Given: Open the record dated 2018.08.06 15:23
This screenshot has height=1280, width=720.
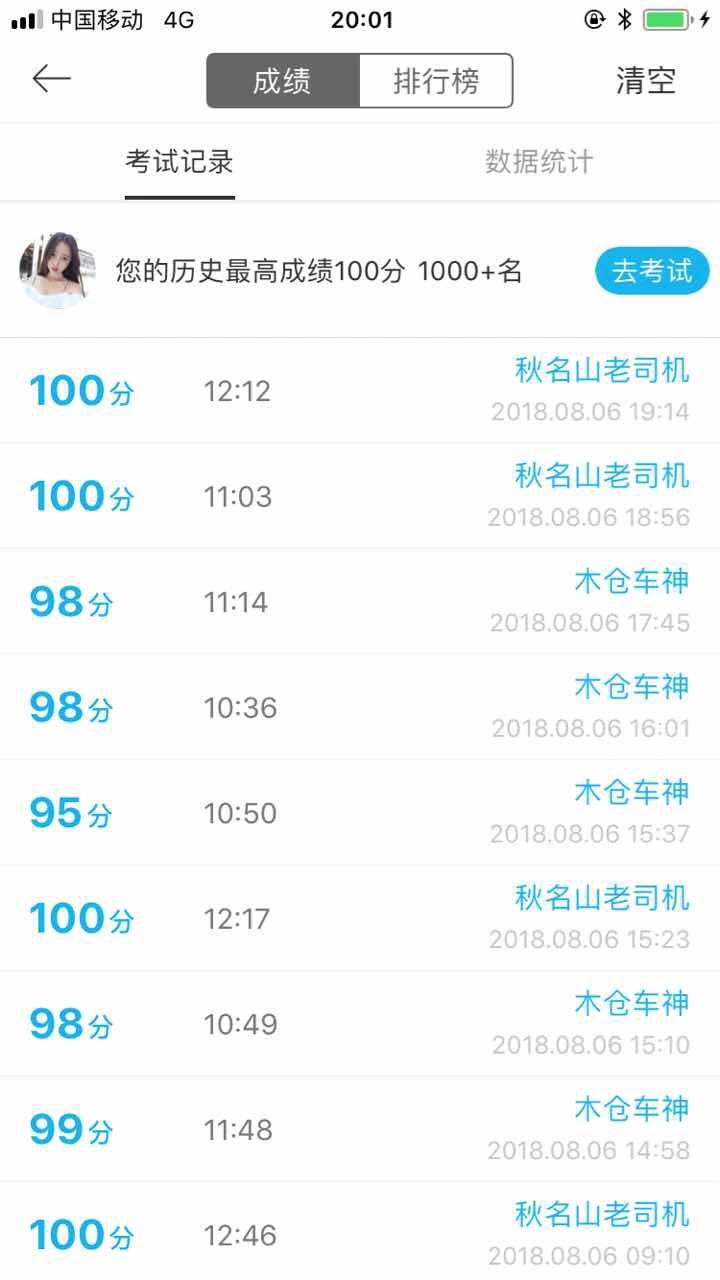Looking at the screenshot, I should pos(360,918).
